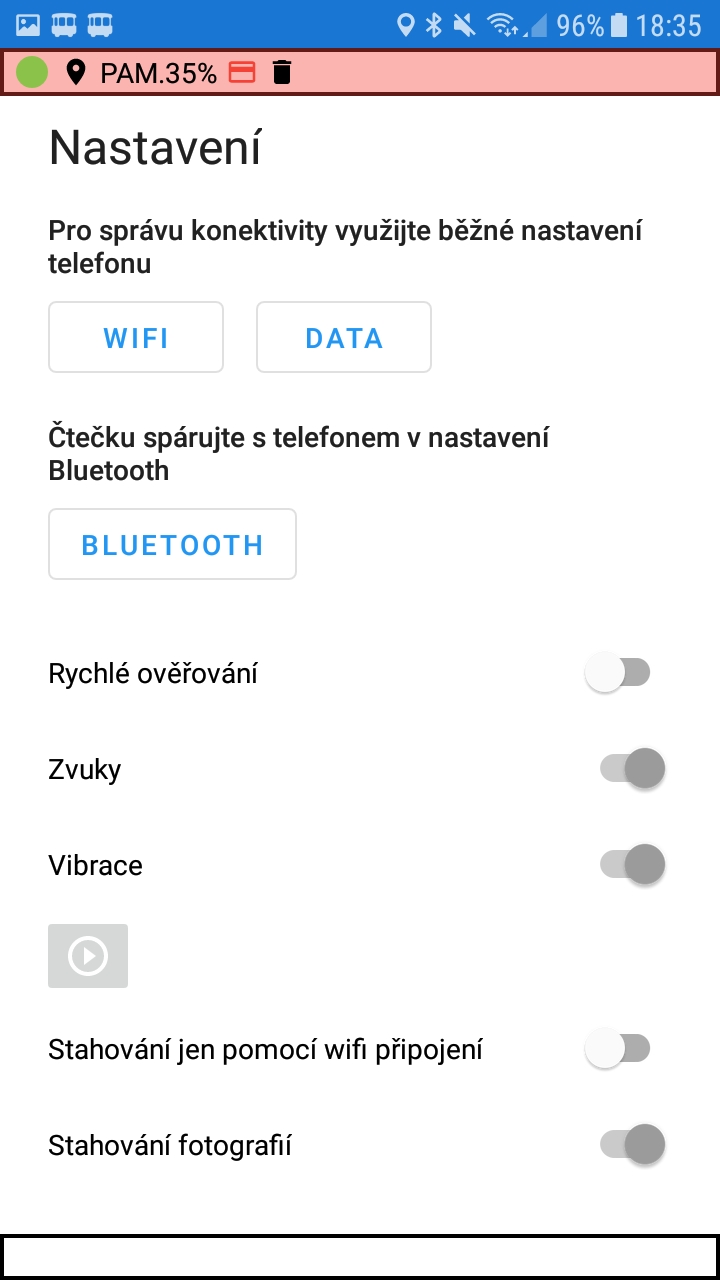
Task: Toggle the Vibrace switch
Action: [632, 865]
